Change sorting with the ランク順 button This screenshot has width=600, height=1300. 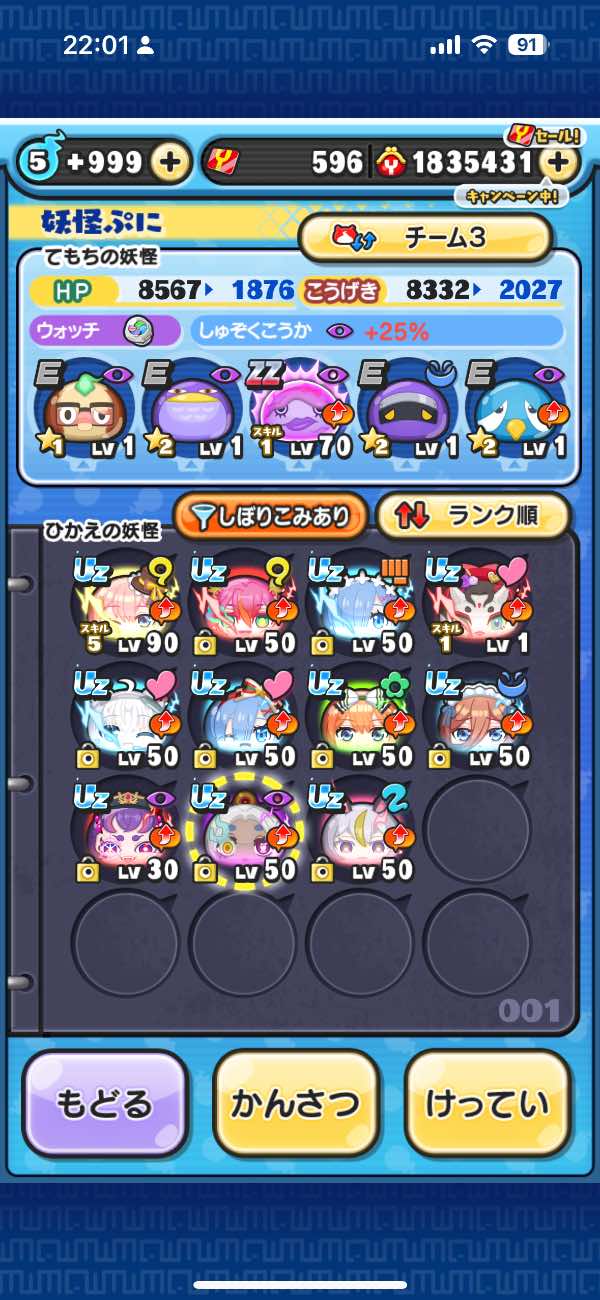point(472,516)
